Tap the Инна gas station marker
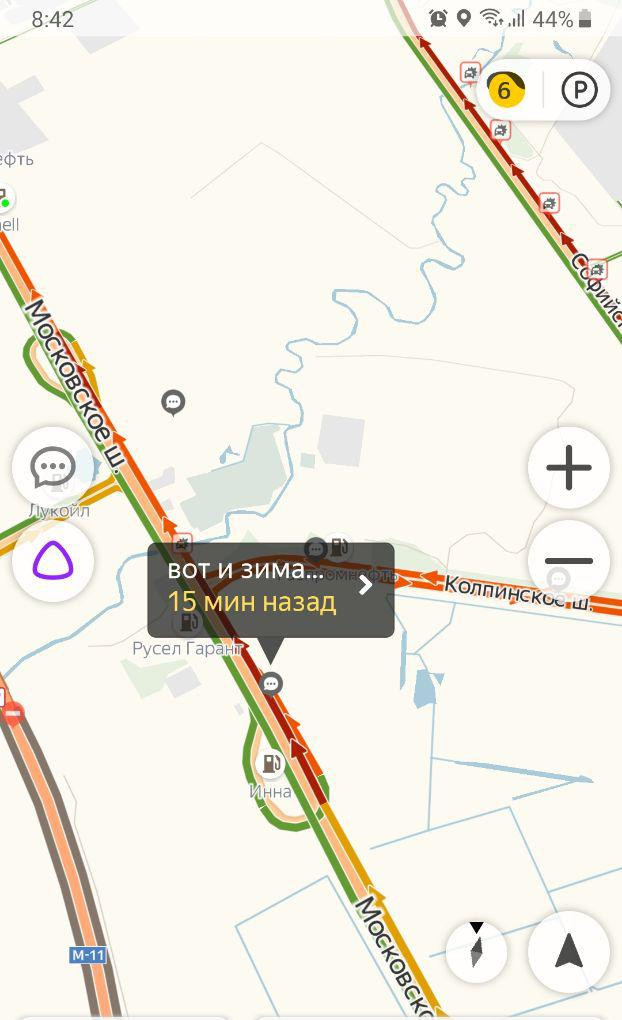Viewport: 622px width, 1020px height. coord(271,762)
